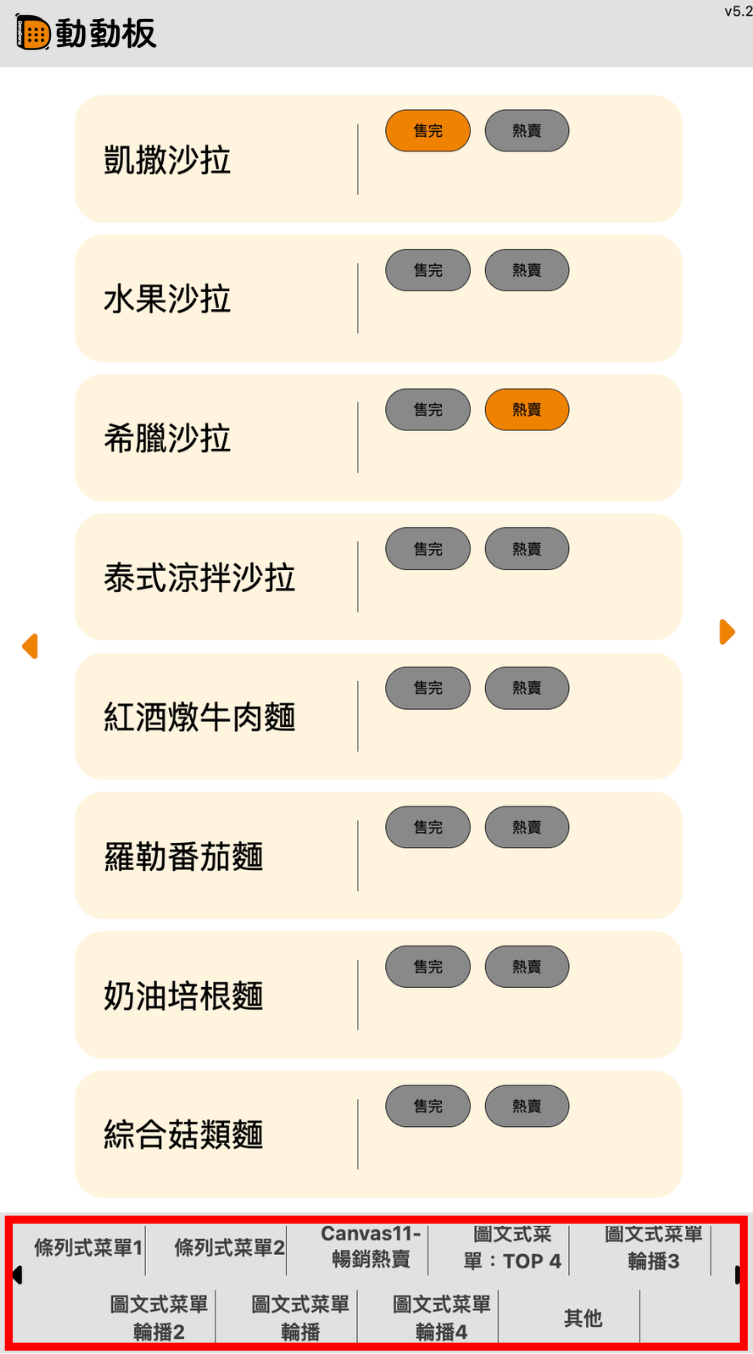Flag 奶油培根麵 as 熱賣

pyautogui.click(x=527, y=967)
